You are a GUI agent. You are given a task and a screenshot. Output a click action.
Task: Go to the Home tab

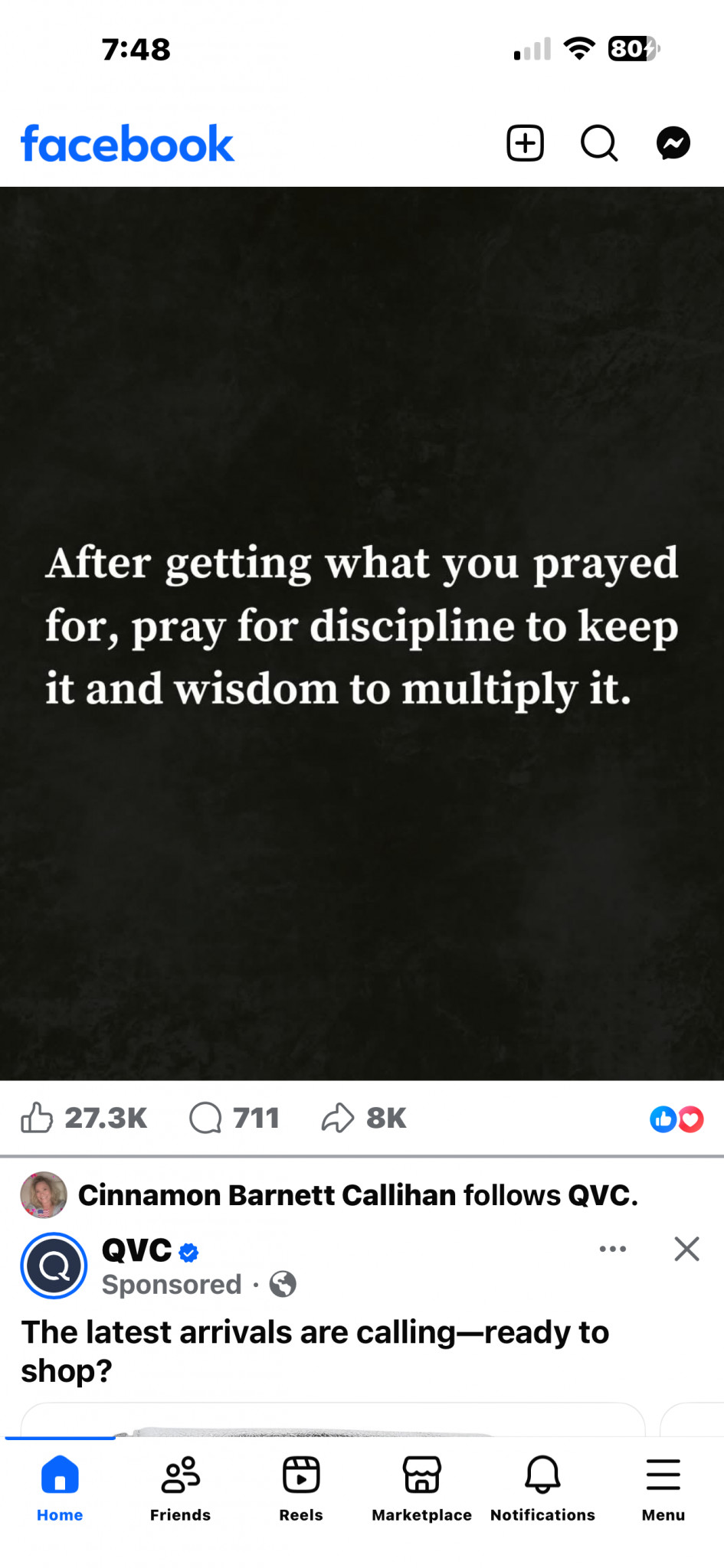(x=60, y=1487)
